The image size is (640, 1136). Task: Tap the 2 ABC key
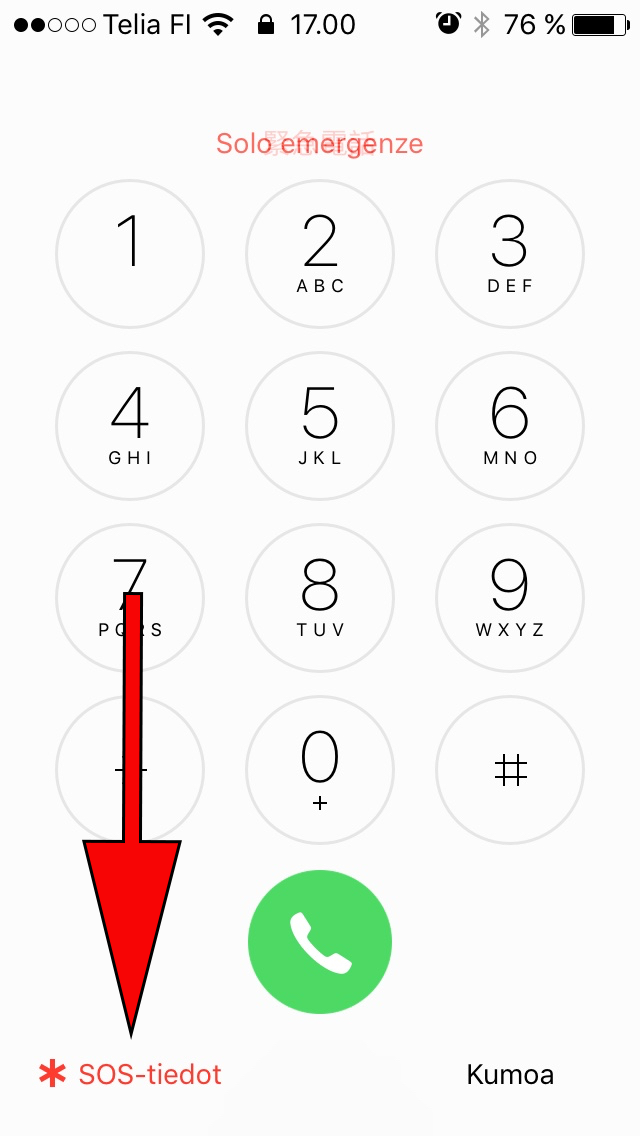[x=320, y=254]
